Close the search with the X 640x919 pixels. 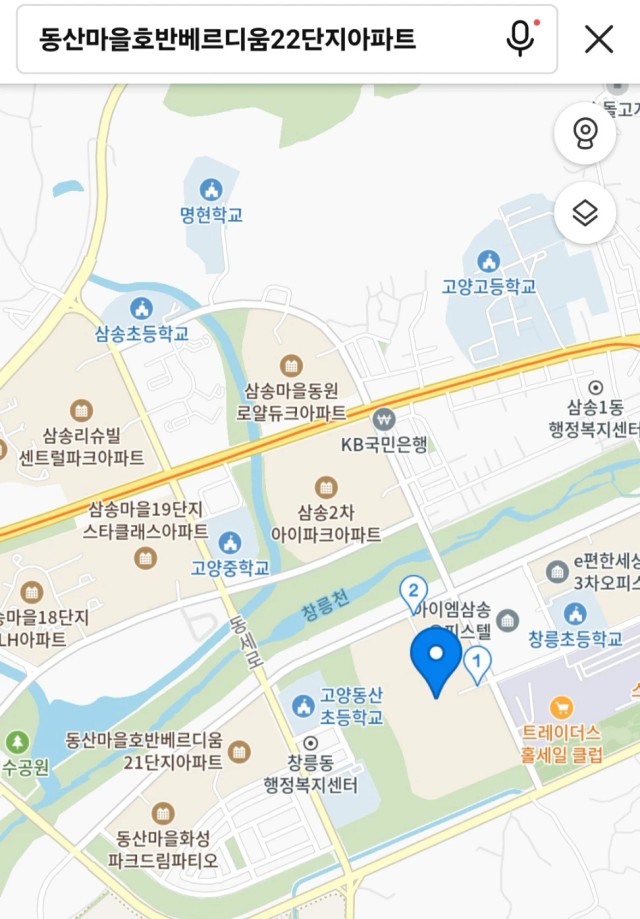[599, 40]
